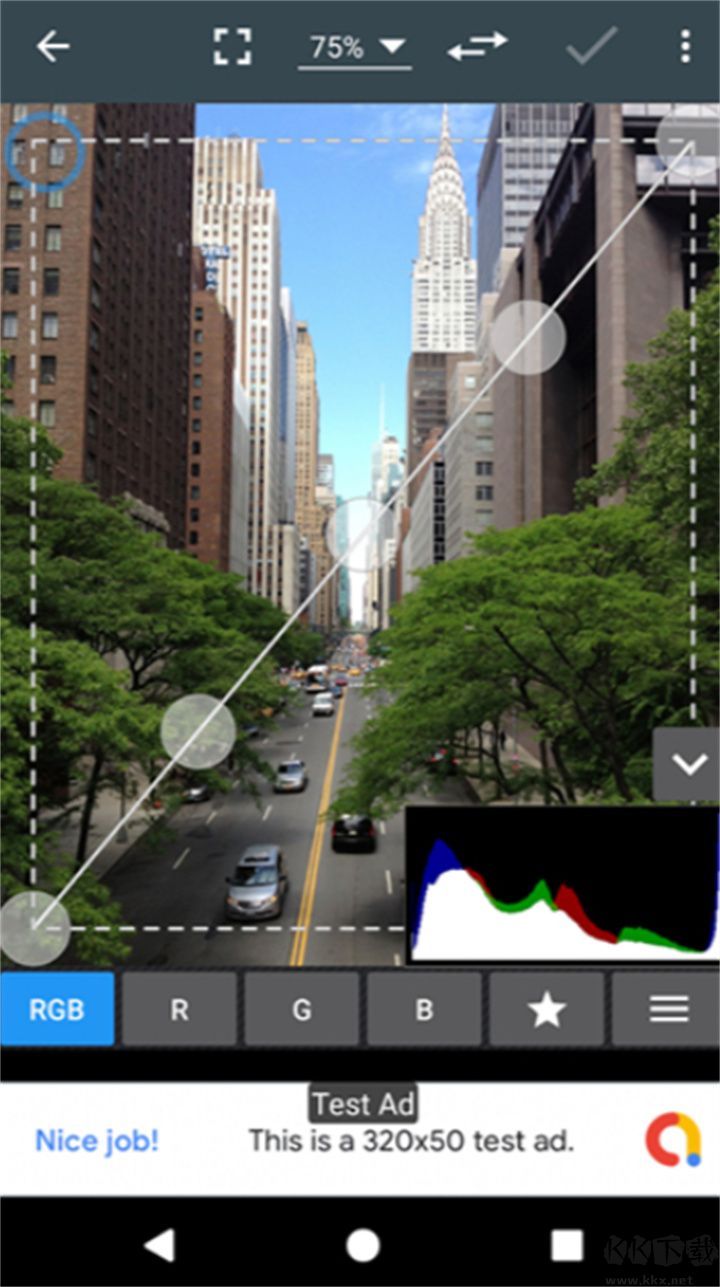Open the hamburger options button
Viewport: 720px width, 1287px height.
point(667,1009)
